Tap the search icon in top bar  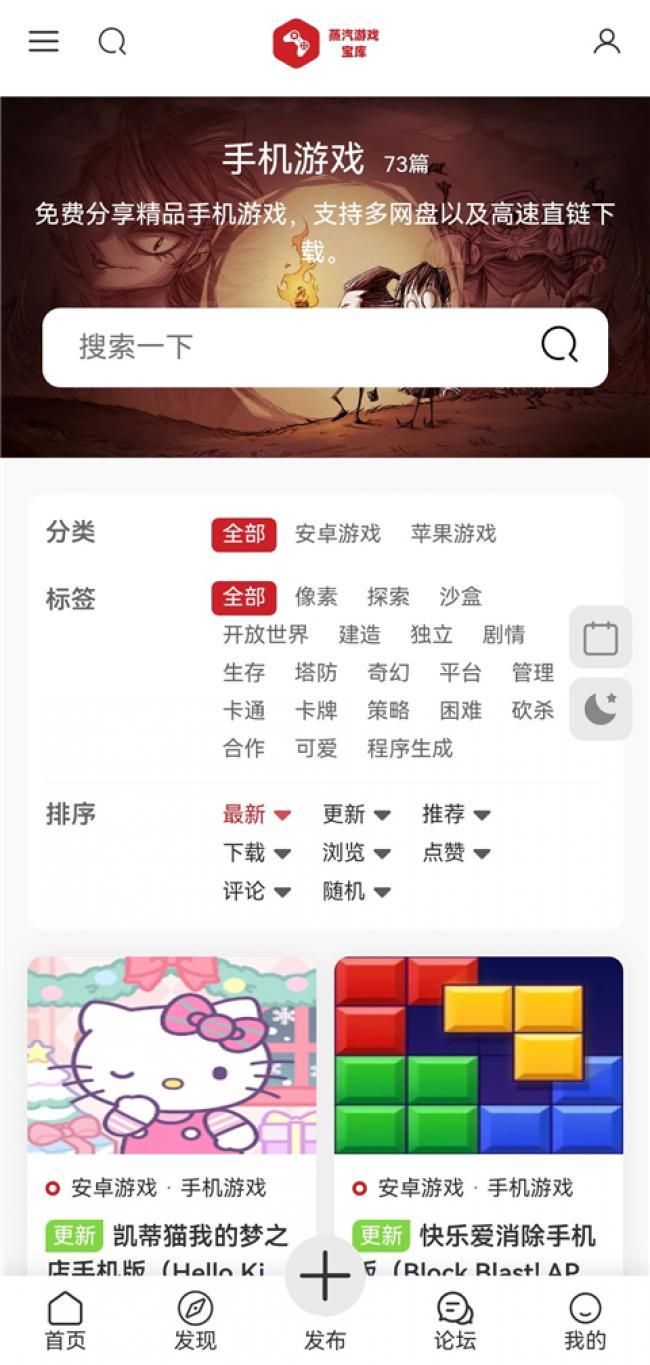point(112,41)
